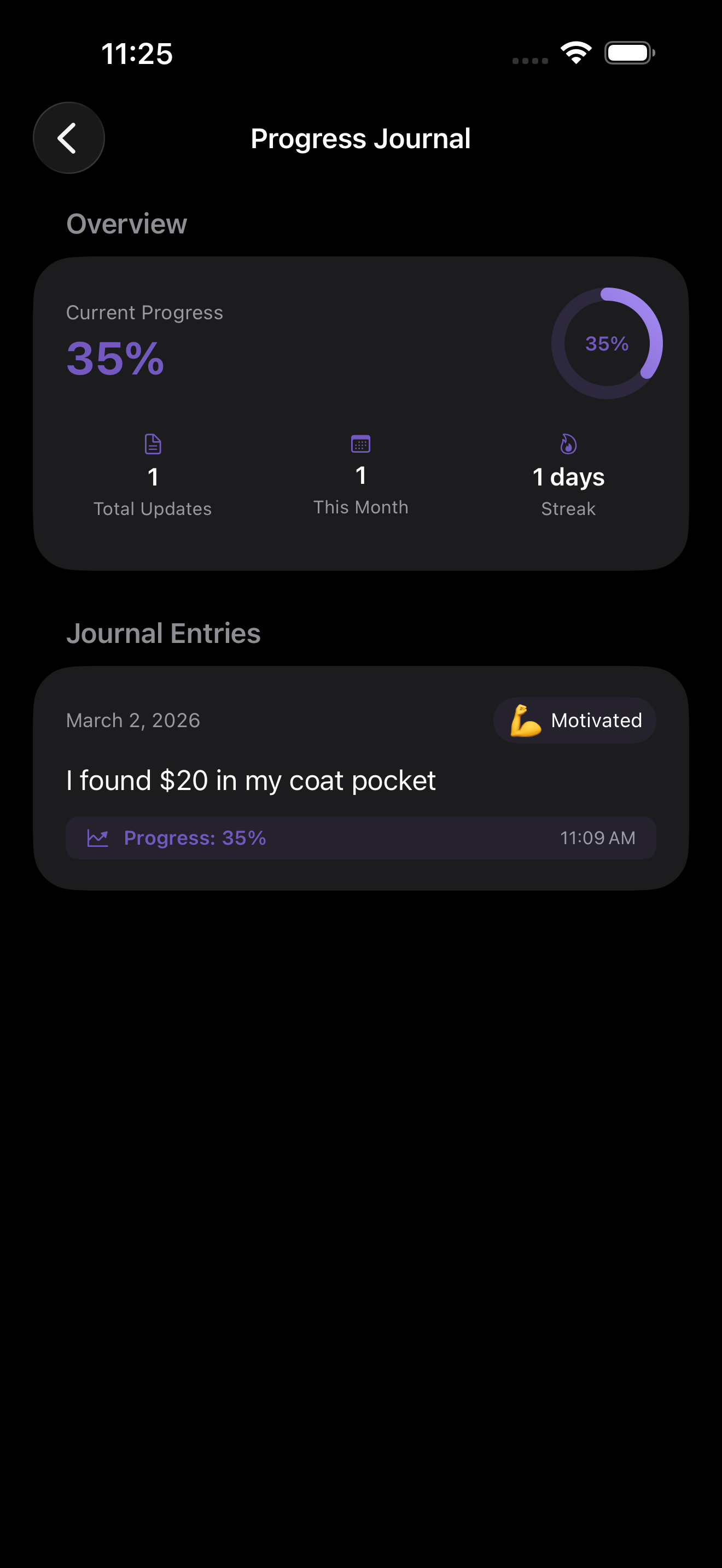Tap the flexed bicep emoji on the Motivated badge

coord(525,720)
